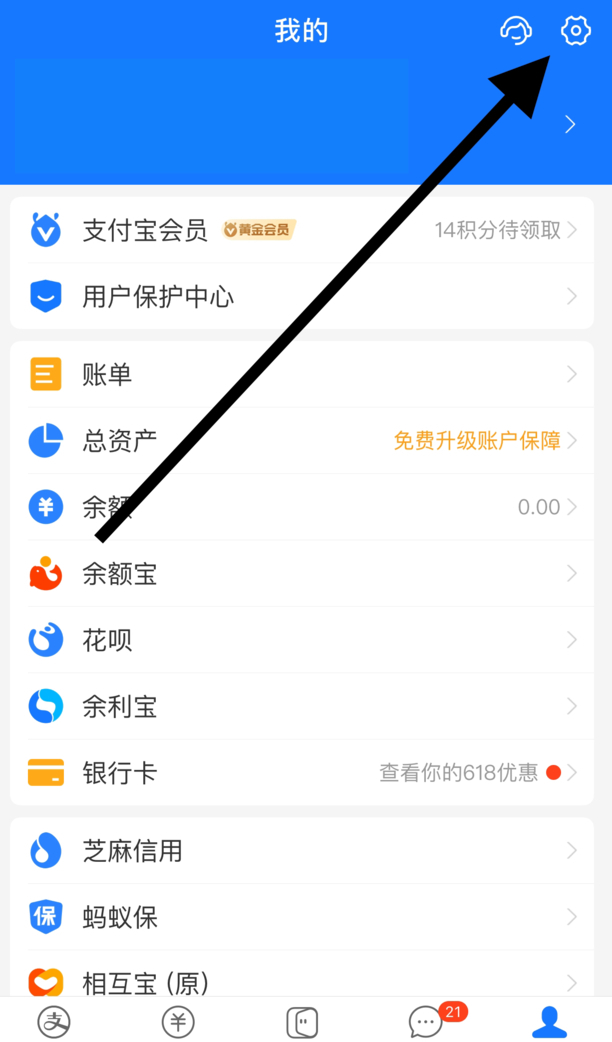Open the settings gear icon
The height and width of the screenshot is (1042, 612).
click(x=575, y=32)
